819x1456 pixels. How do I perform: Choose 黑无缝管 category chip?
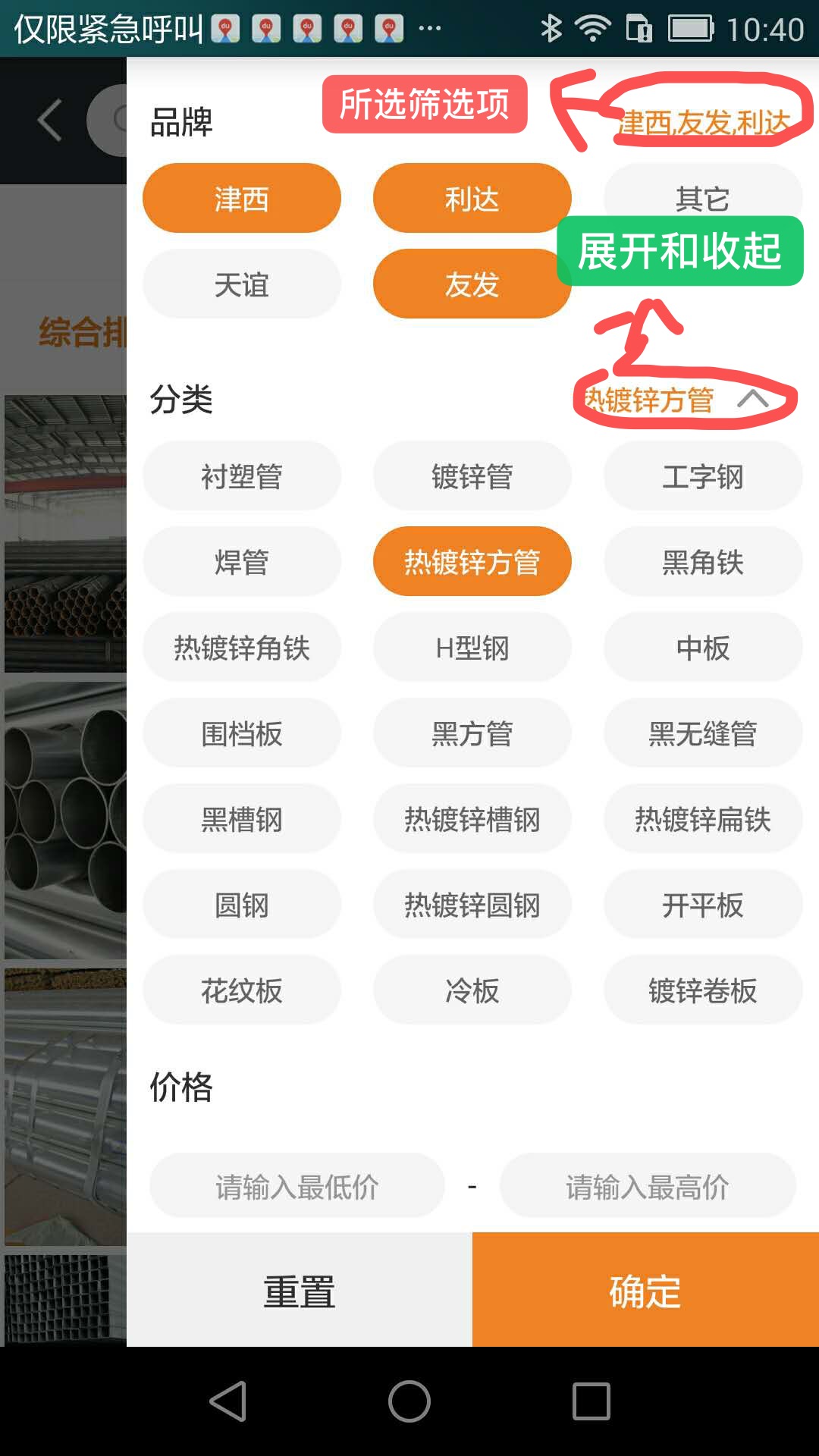click(x=702, y=733)
